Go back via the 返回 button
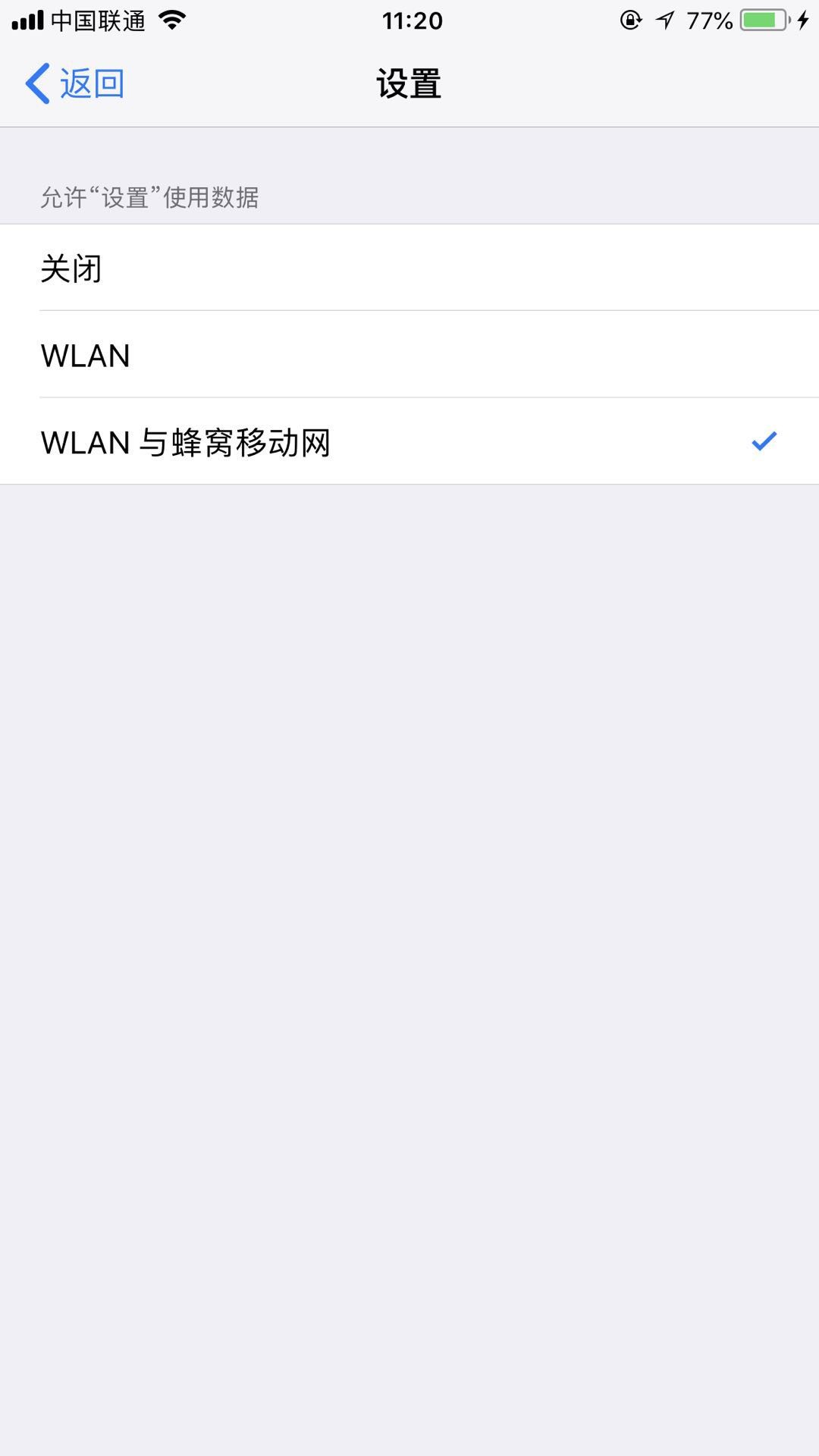819x1456 pixels. (x=74, y=83)
